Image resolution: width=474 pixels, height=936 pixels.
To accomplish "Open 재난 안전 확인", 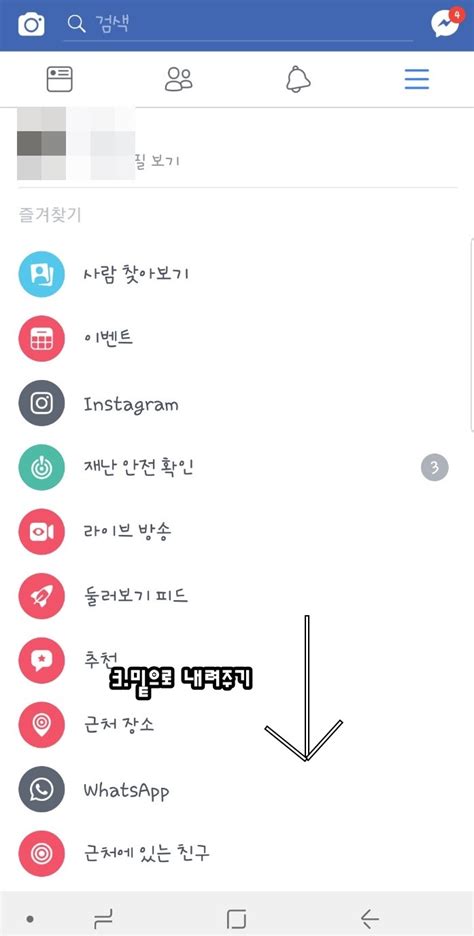I will (x=237, y=467).
